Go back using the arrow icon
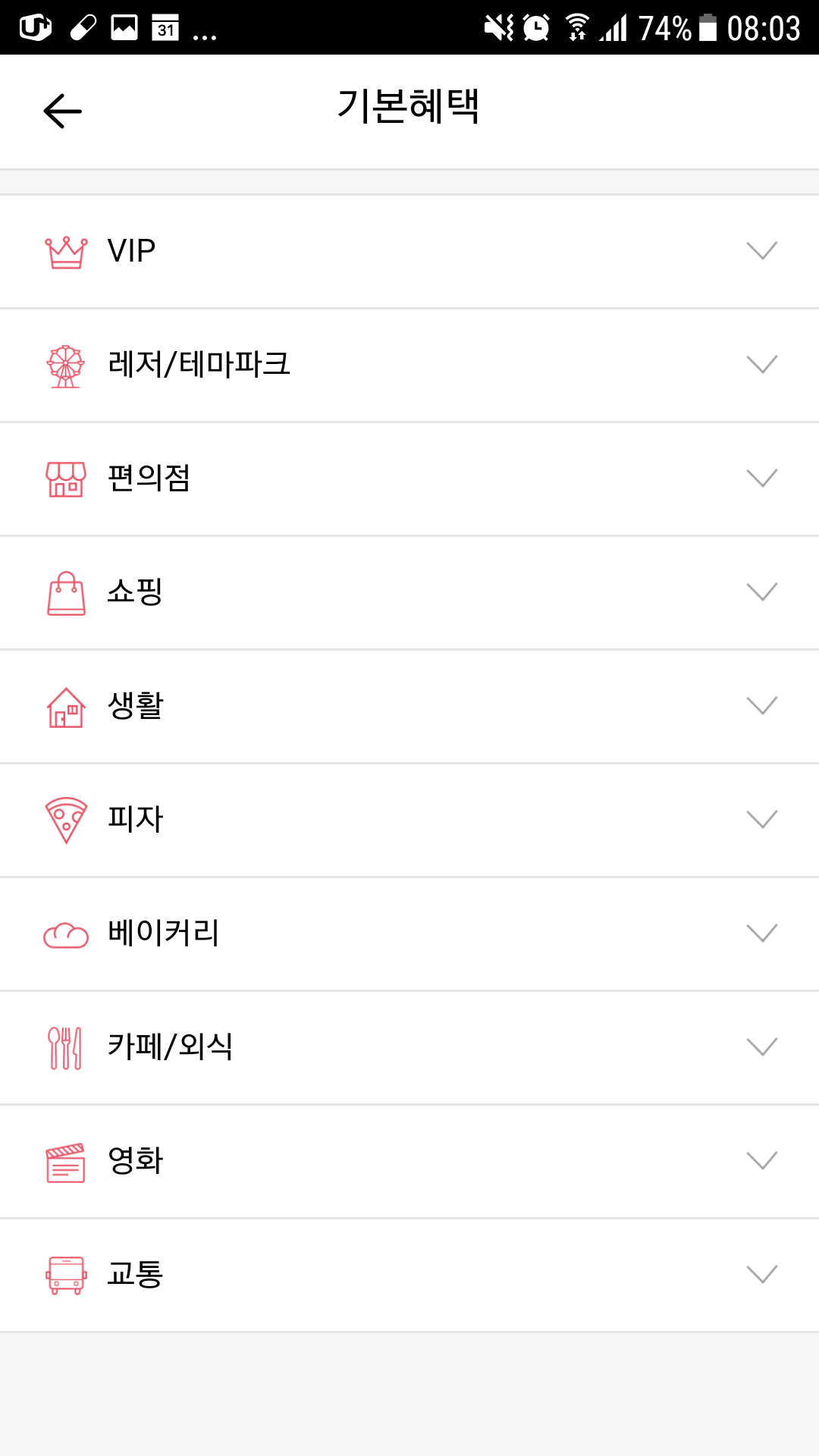This screenshot has height=1456, width=819. coord(63,111)
